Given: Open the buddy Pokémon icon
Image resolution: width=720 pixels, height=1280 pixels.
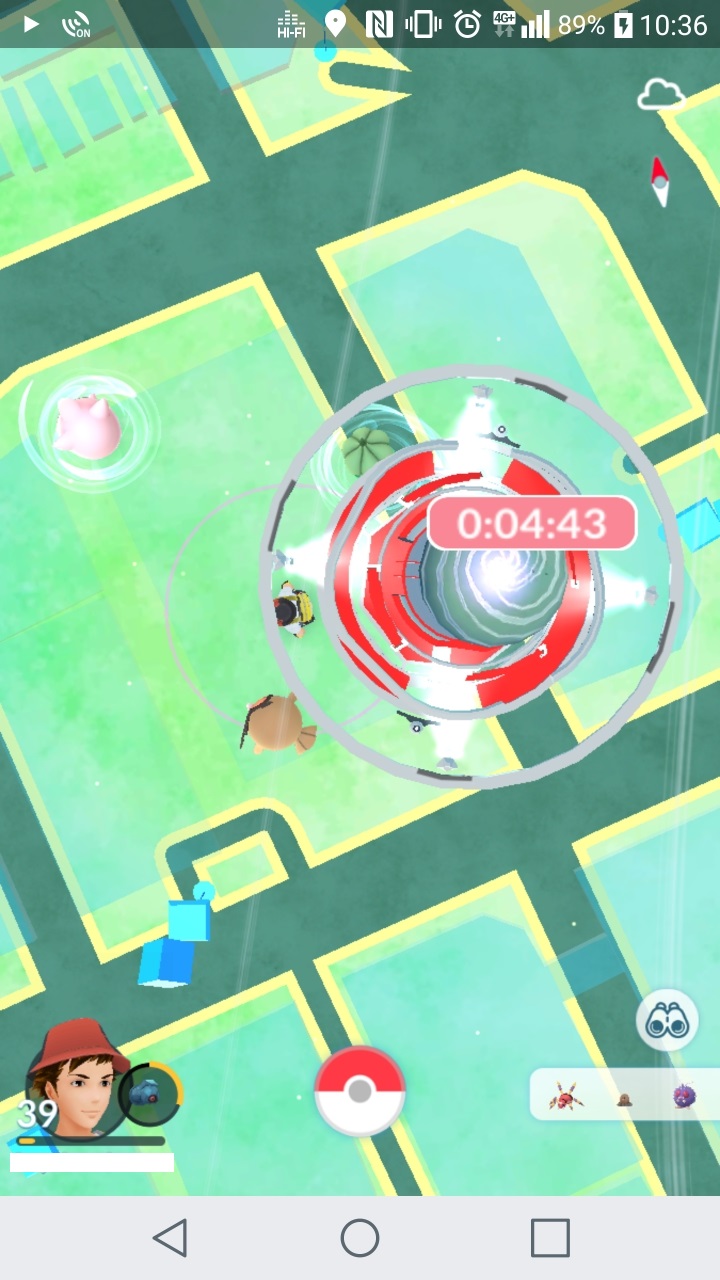Looking at the screenshot, I should pyautogui.click(x=151, y=1093).
